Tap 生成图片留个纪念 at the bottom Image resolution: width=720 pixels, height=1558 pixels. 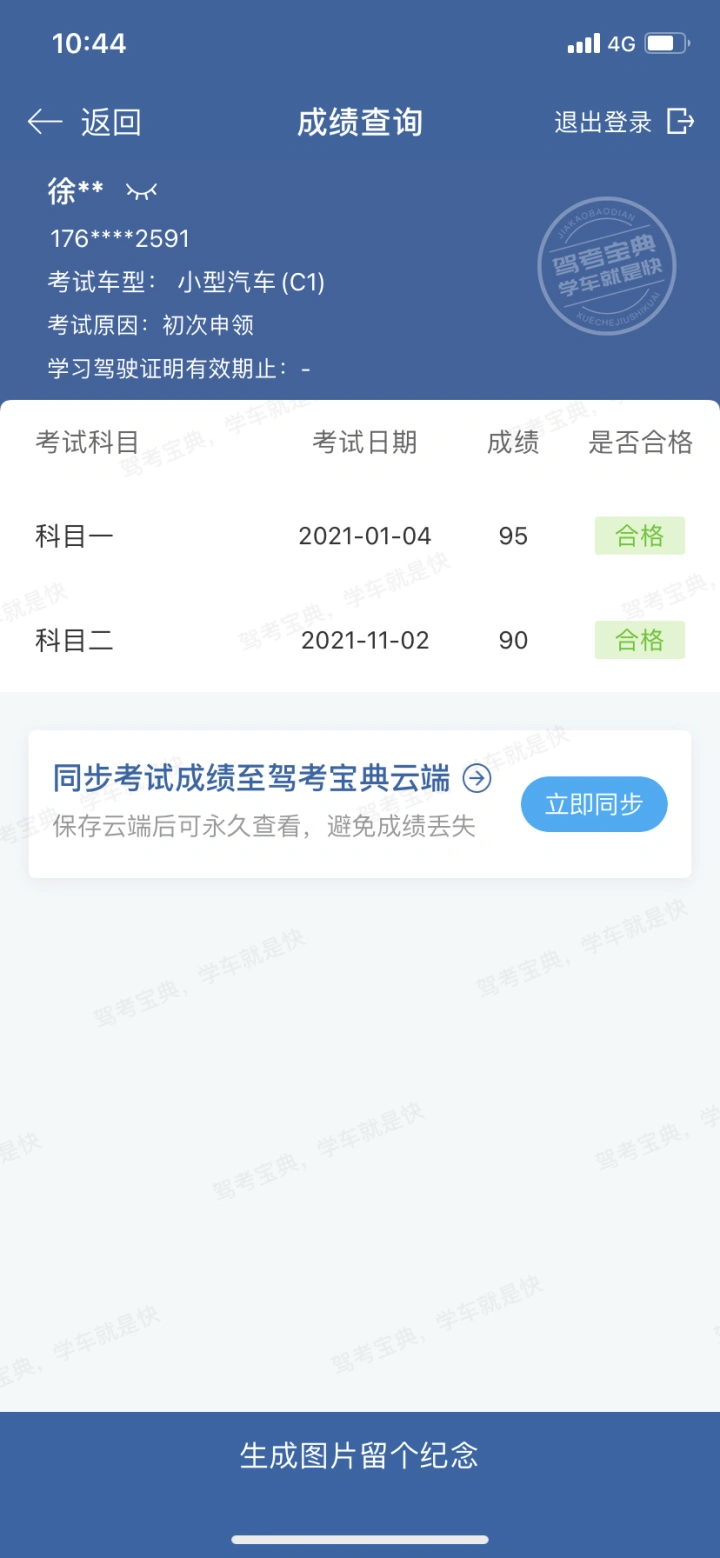pos(360,1455)
